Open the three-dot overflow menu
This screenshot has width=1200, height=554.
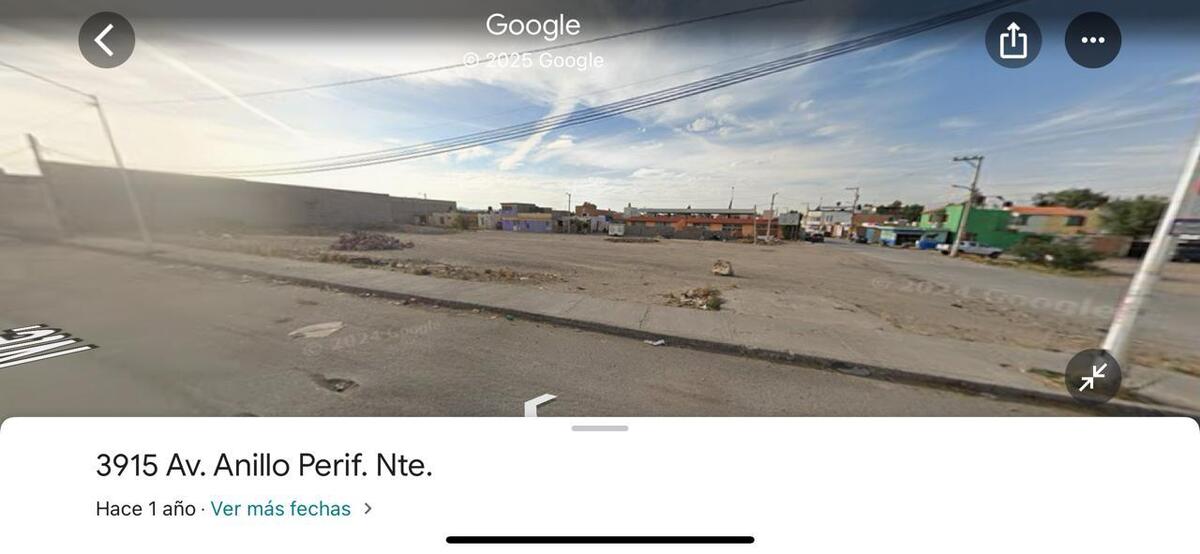1092,40
